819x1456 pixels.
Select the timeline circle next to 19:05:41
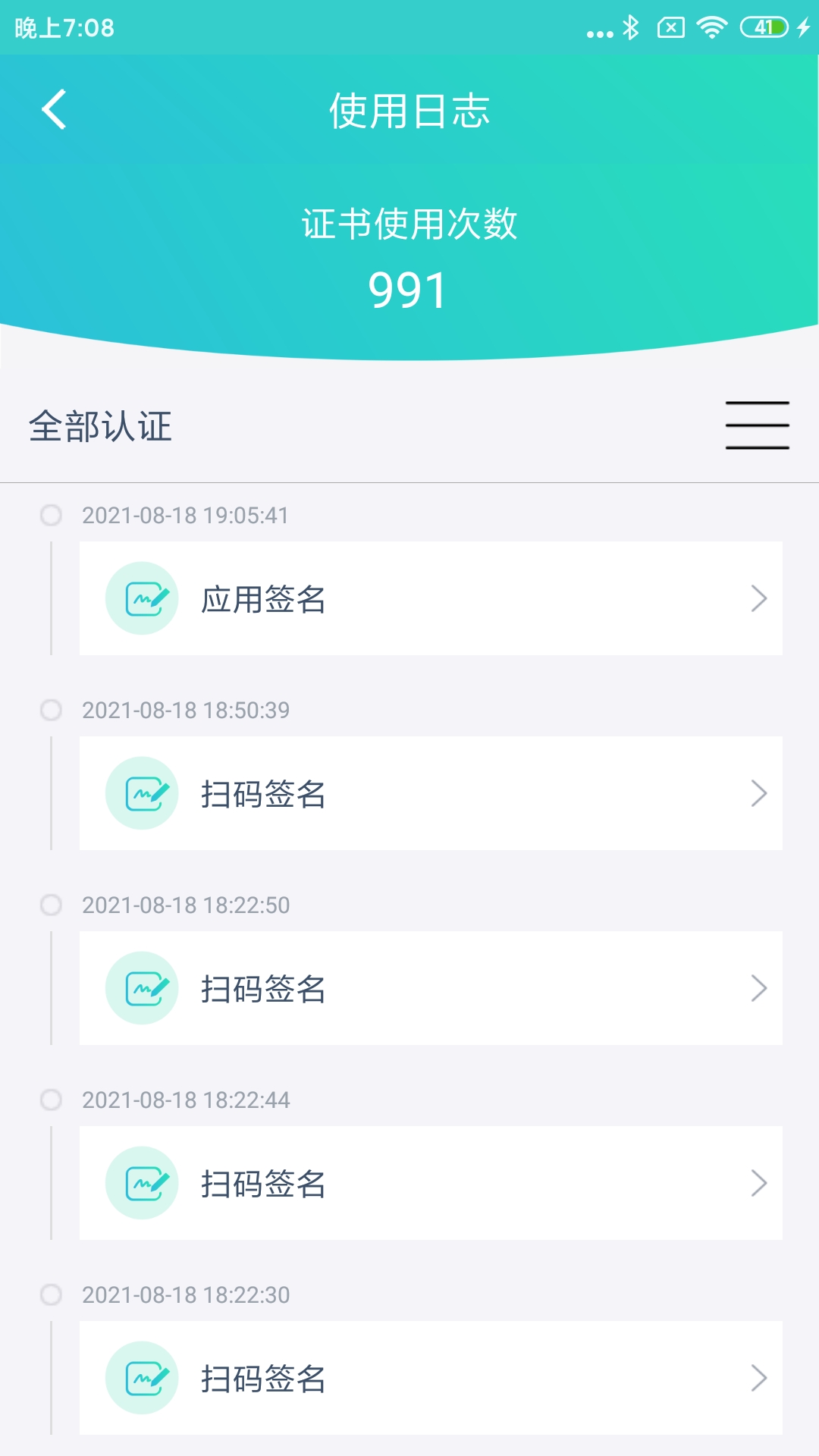(x=52, y=516)
